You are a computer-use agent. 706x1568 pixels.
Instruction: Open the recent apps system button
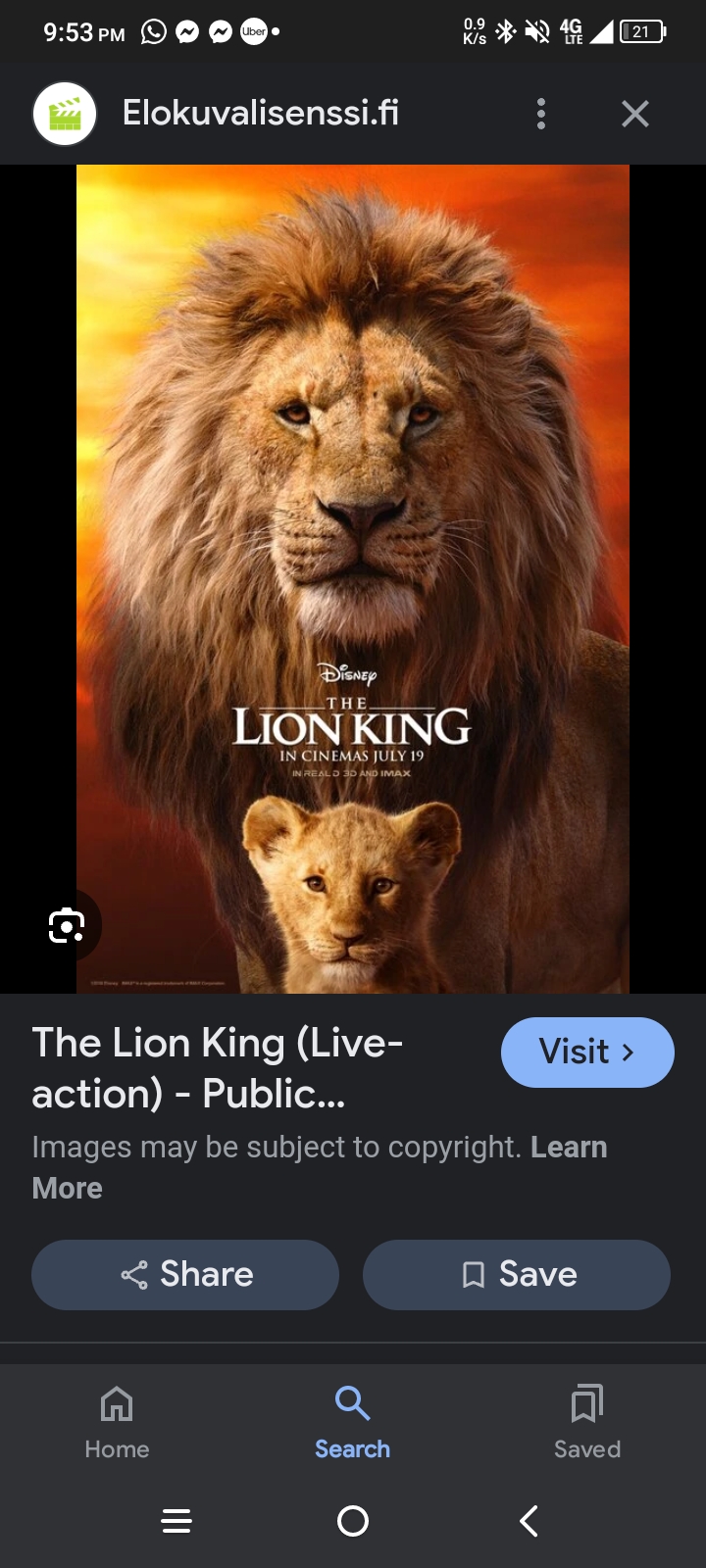(176, 1521)
